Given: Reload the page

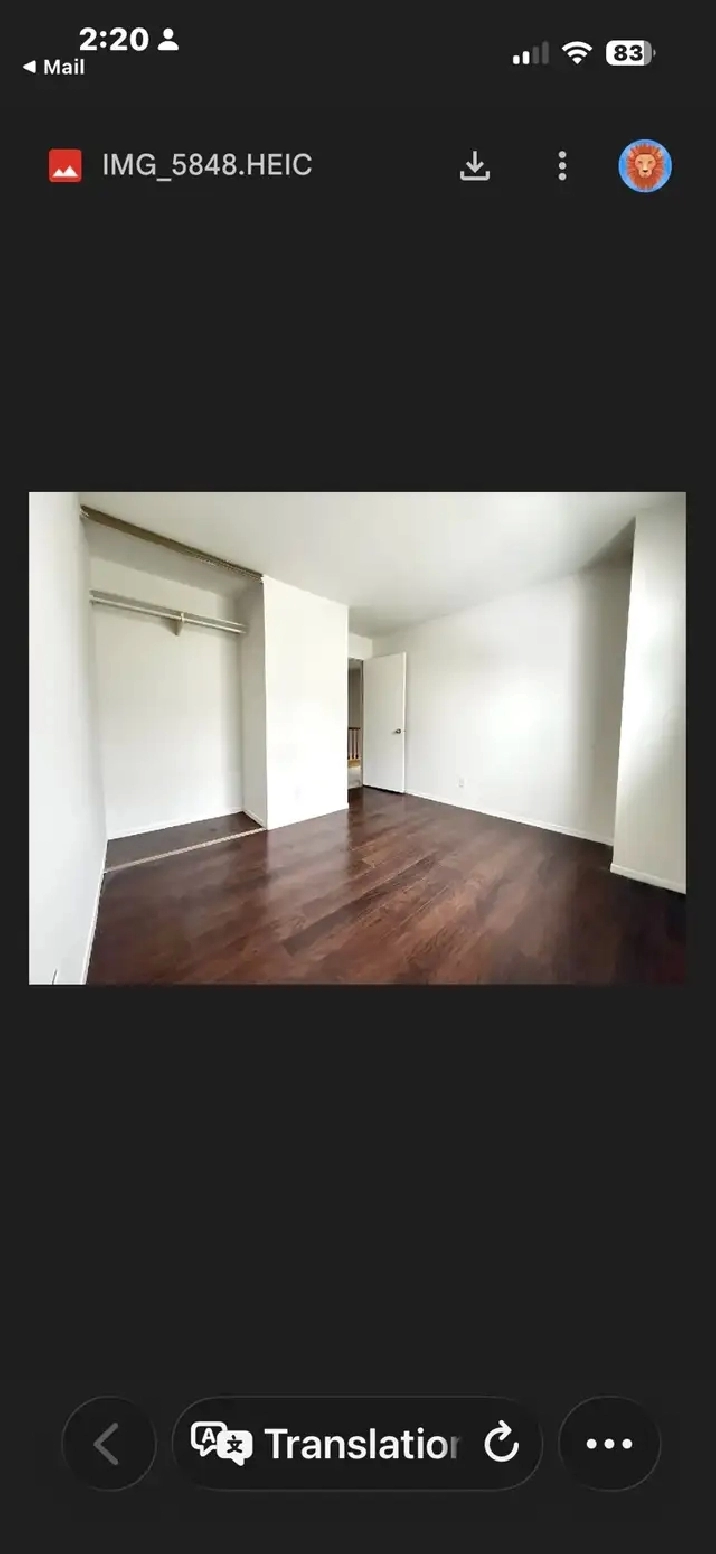Looking at the screenshot, I should pyautogui.click(x=501, y=1443).
